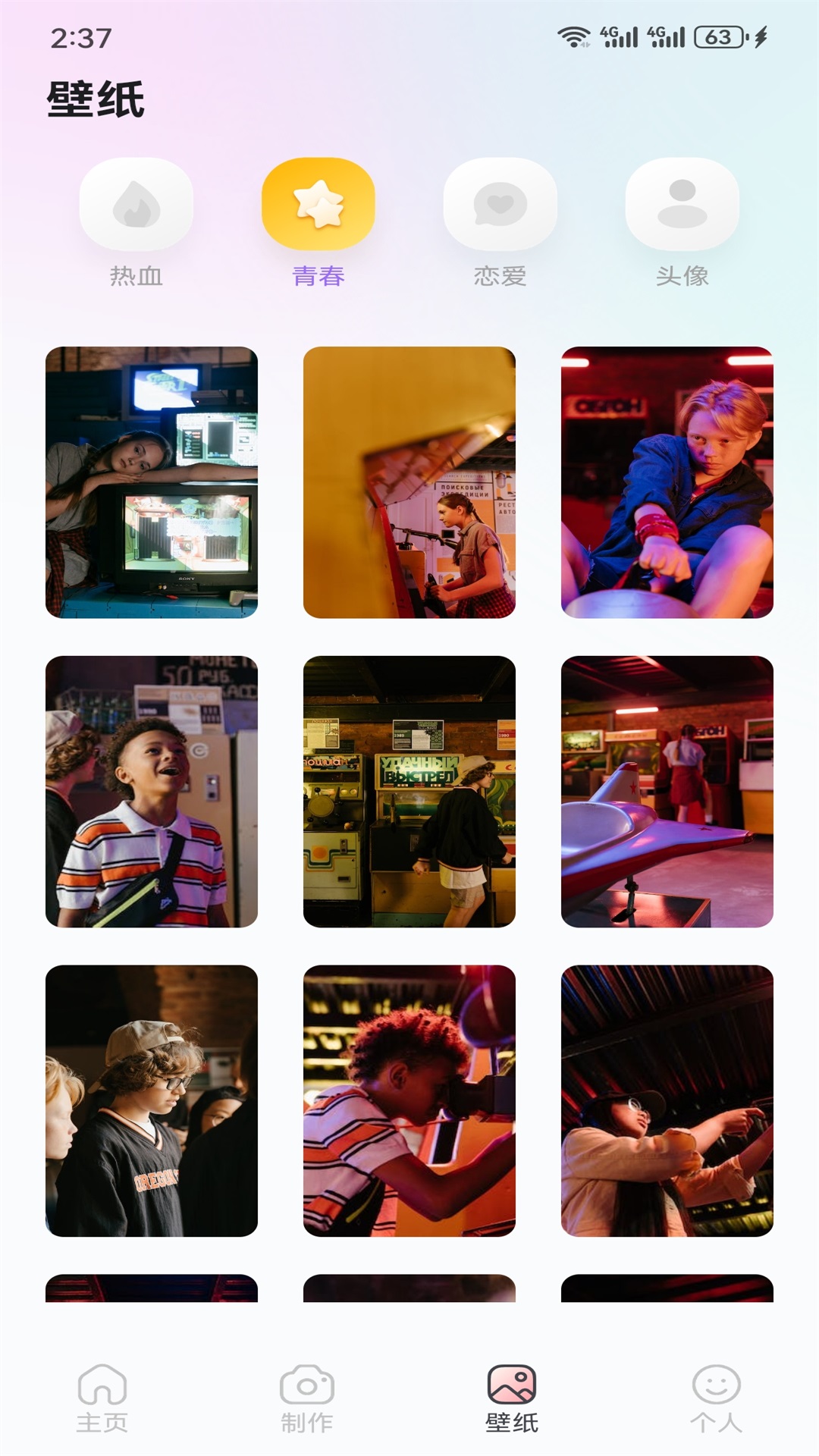Open wallpaper of girl aiming toy gun
Viewport: 819px width, 1456px height.
pyautogui.click(x=667, y=1101)
